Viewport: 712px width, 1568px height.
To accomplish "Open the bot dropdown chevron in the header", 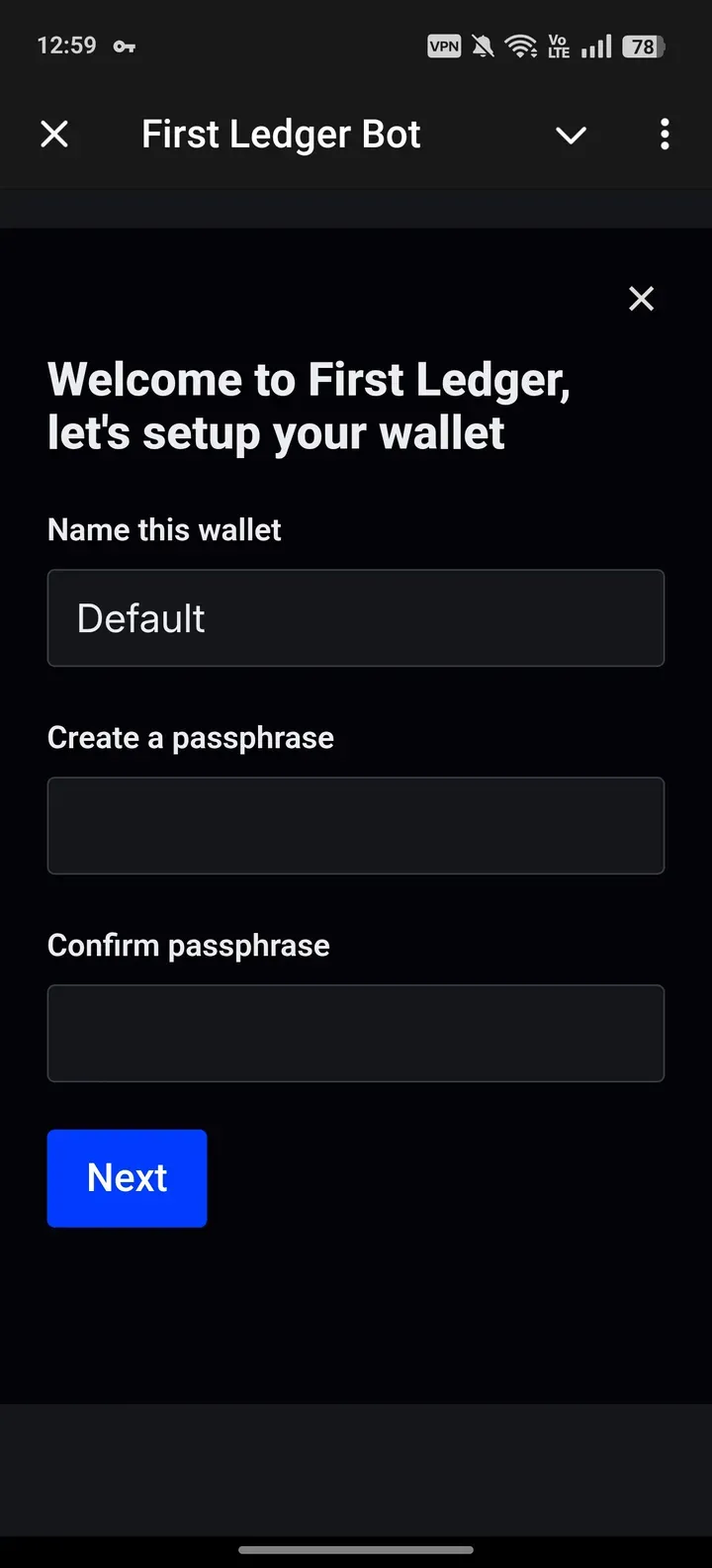I will [572, 136].
